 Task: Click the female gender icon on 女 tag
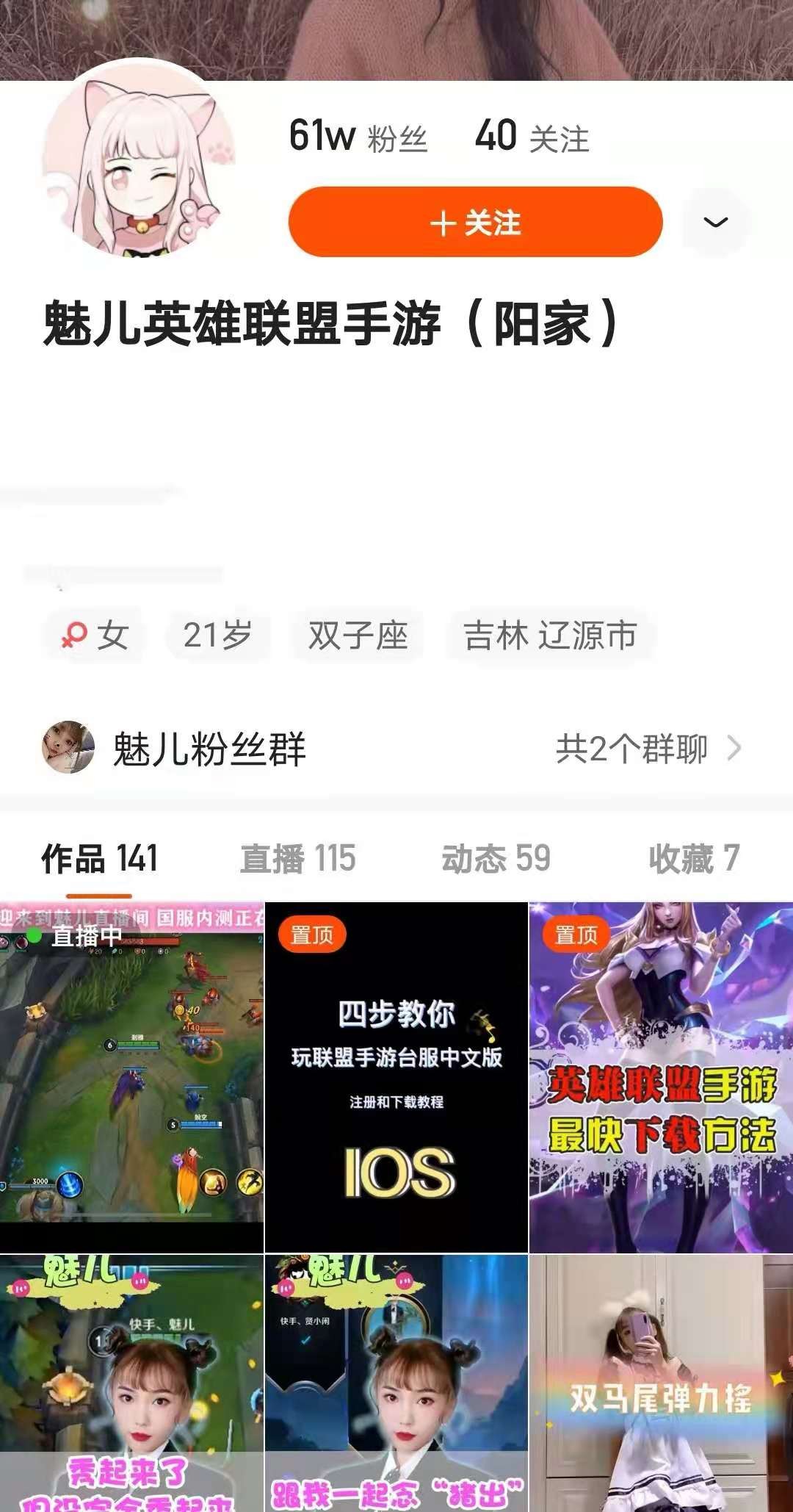(x=75, y=636)
